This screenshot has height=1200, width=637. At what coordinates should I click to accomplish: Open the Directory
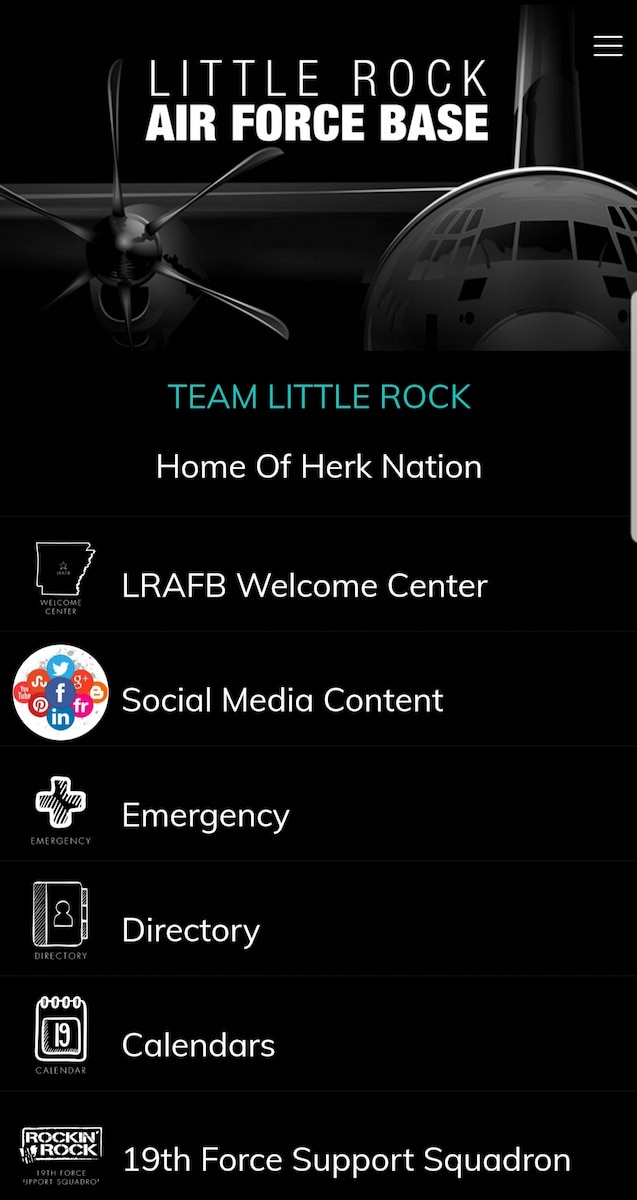pyautogui.click(x=190, y=930)
